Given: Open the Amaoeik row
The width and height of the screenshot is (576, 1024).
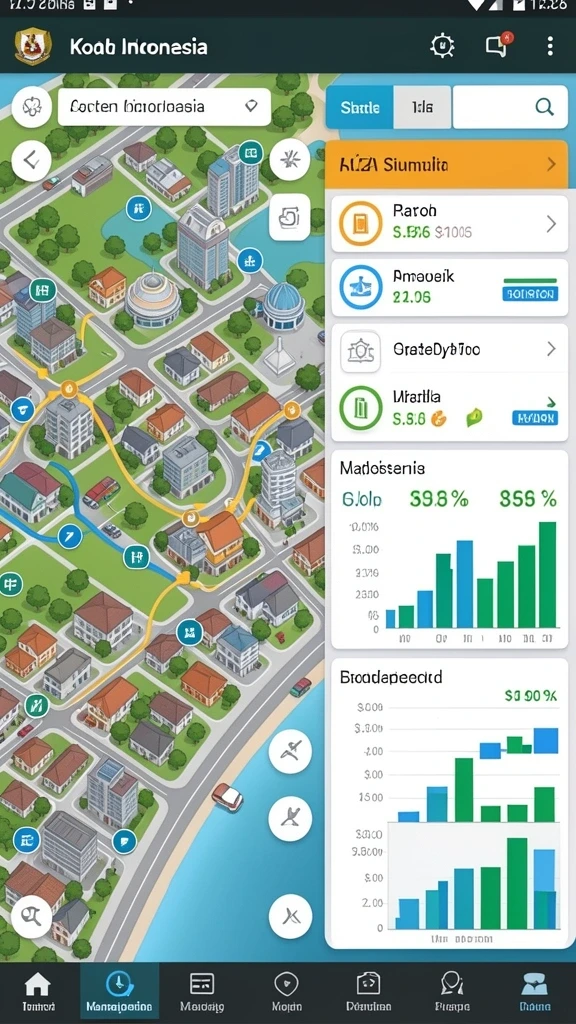Looking at the screenshot, I should point(449,287).
